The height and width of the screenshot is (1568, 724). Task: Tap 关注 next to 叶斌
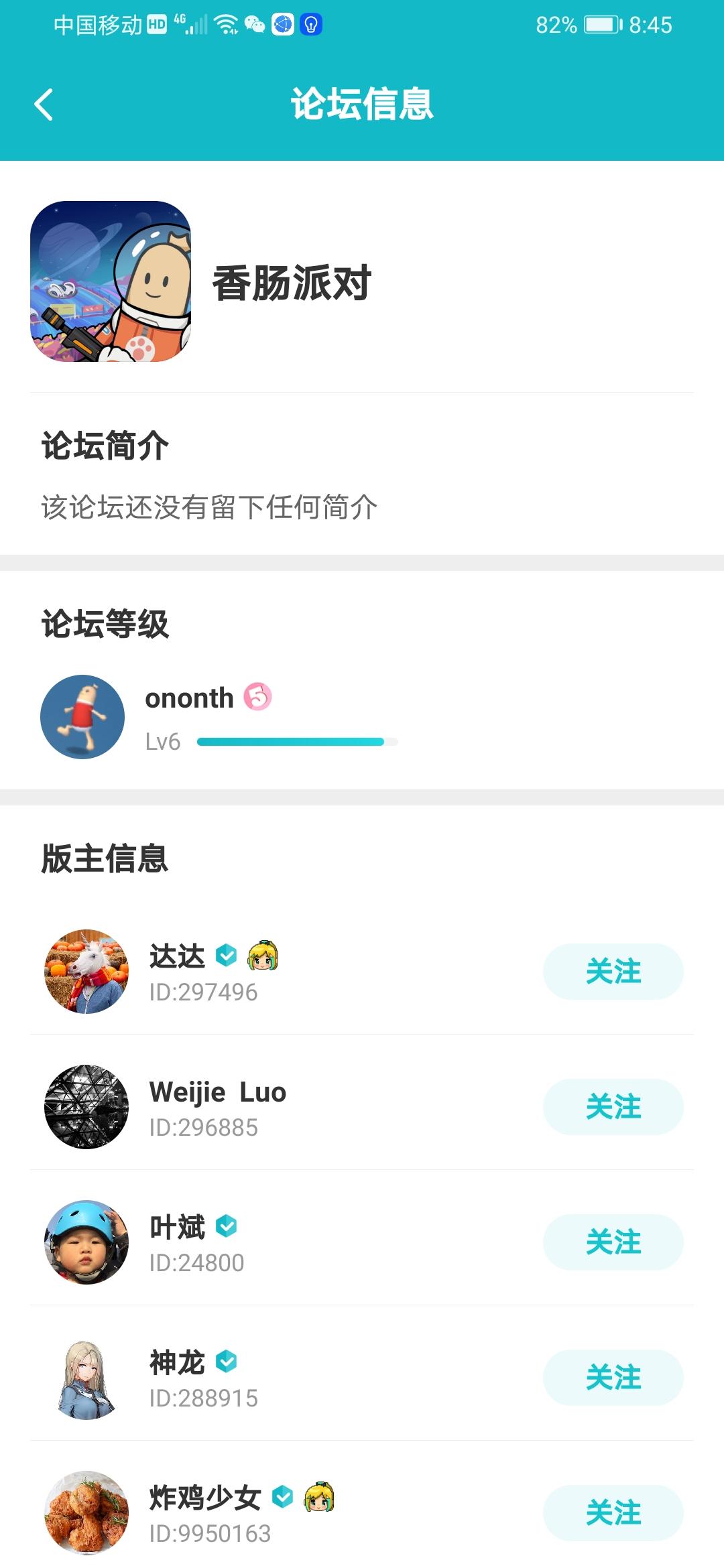pyautogui.click(x=613, y=1242)
